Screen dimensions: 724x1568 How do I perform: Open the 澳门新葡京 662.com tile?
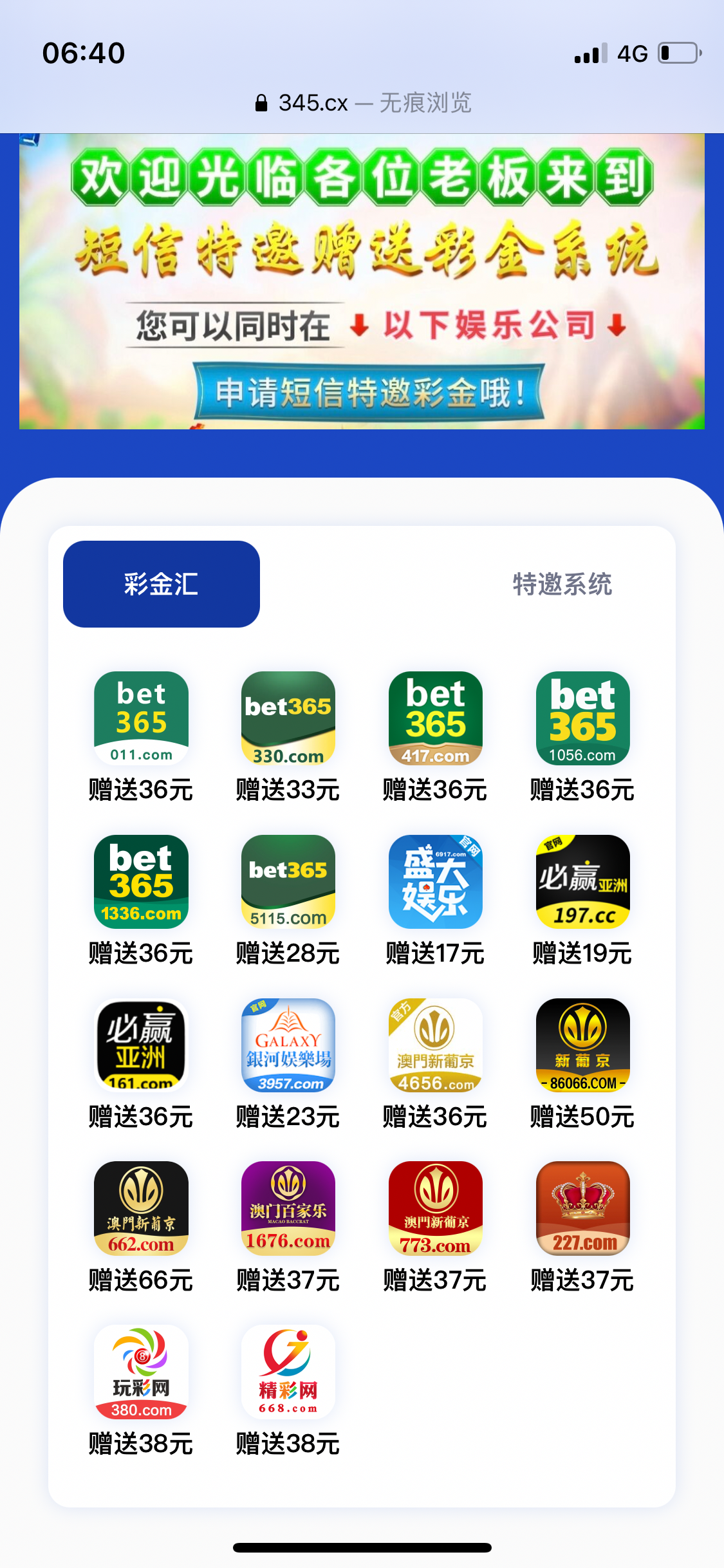tap(141, 1208)
